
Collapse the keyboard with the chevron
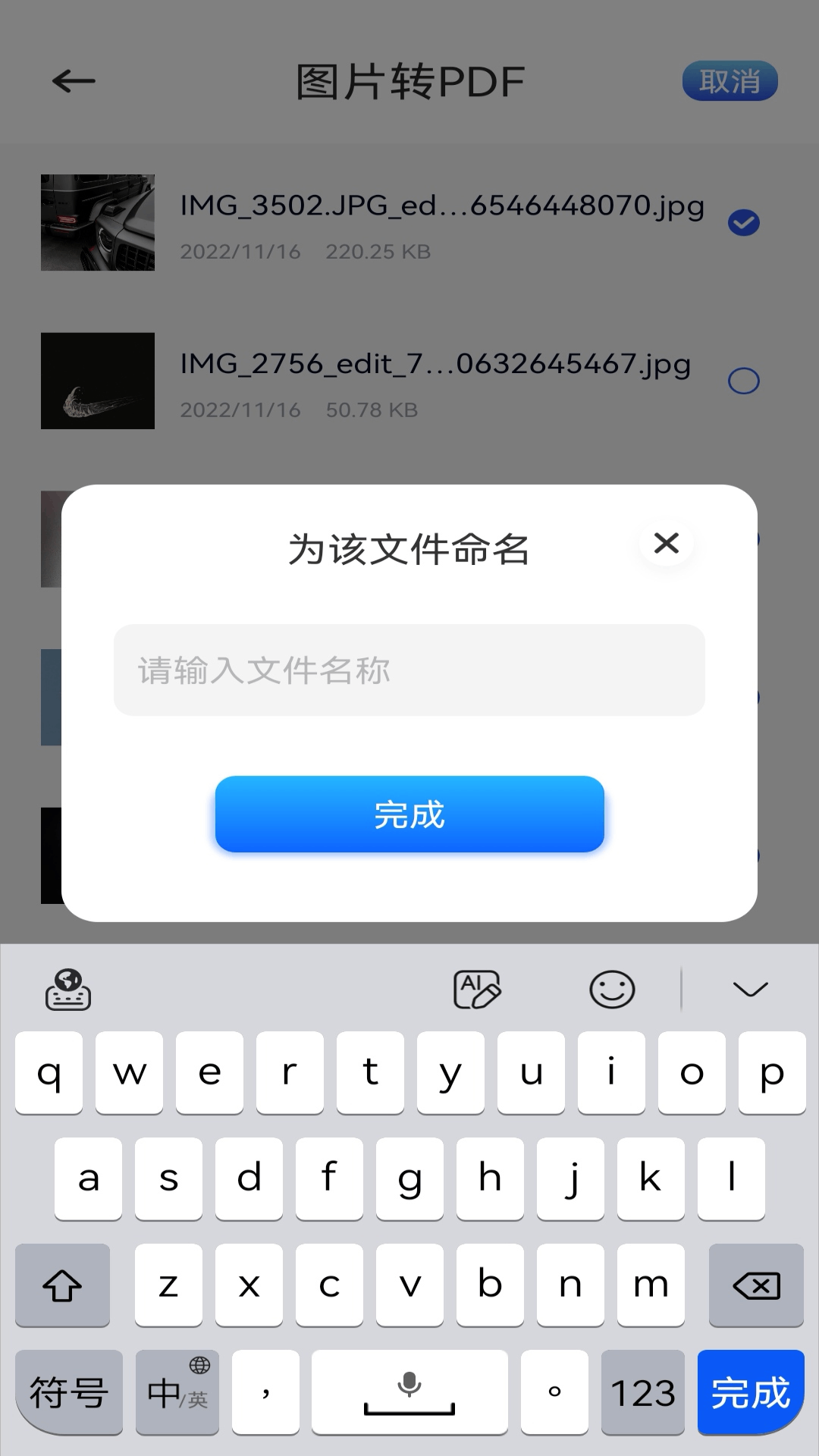tap(750, 990)
